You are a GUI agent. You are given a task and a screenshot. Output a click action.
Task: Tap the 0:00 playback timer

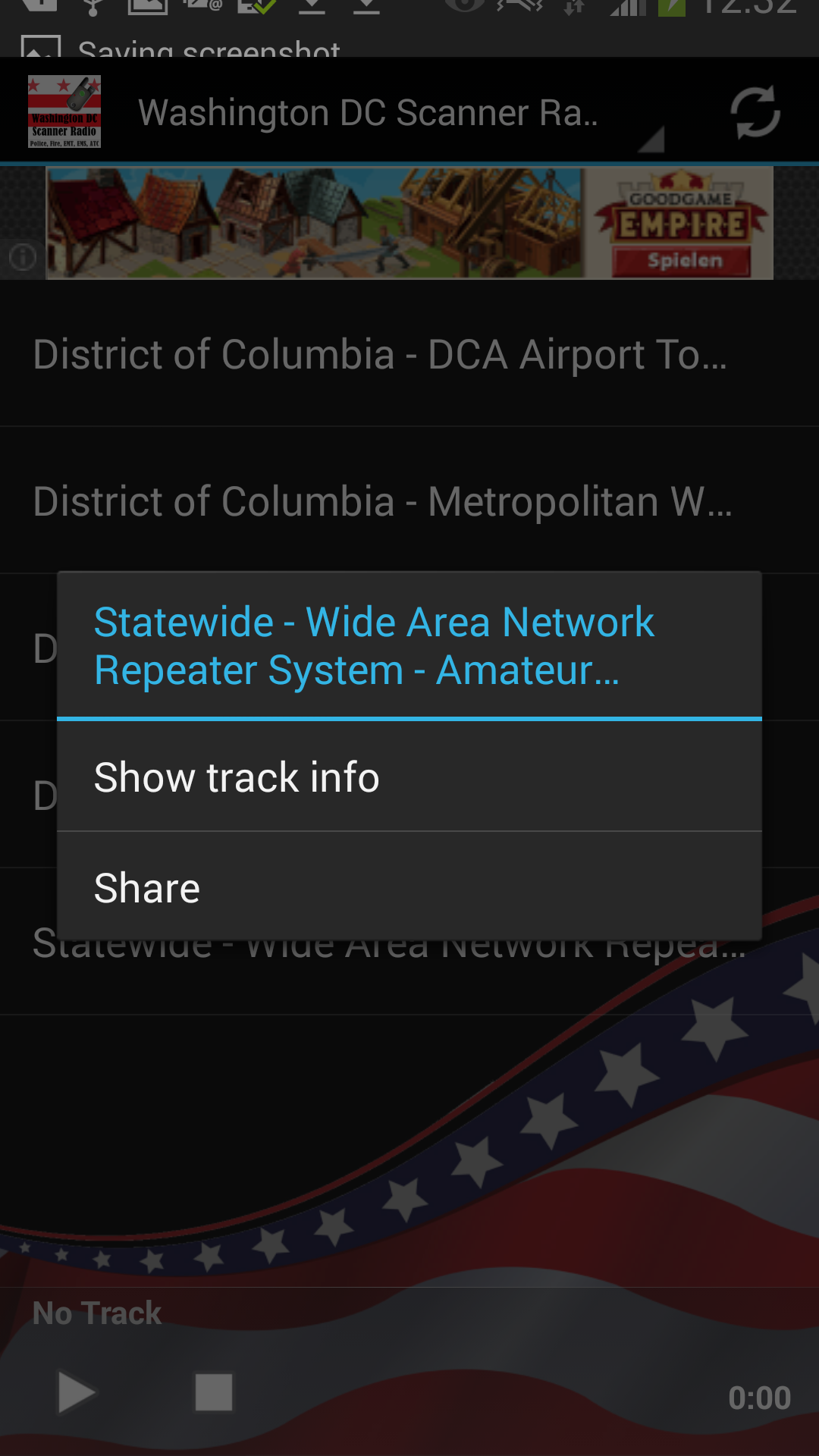tap(761, 1398)
